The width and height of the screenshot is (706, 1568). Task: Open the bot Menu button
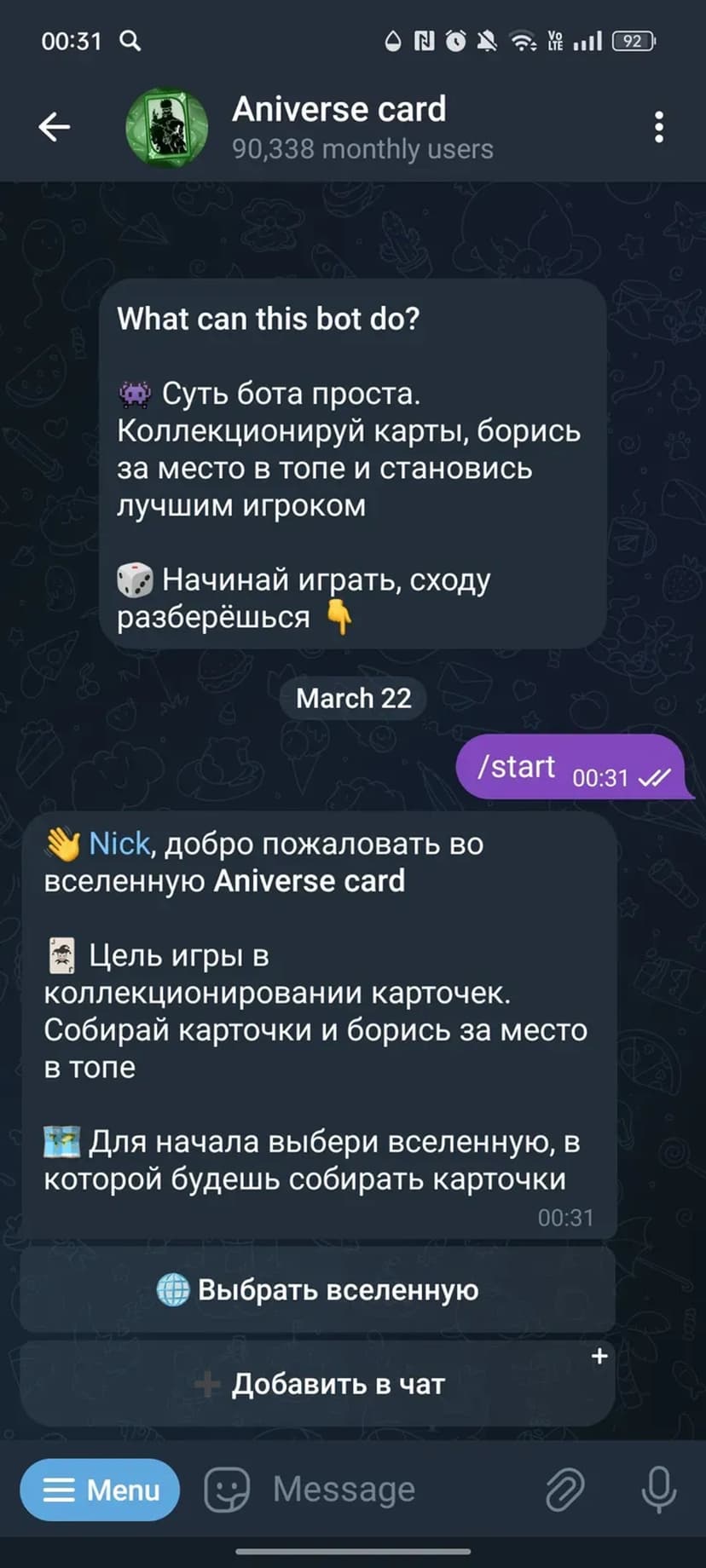coord(100,1490)
